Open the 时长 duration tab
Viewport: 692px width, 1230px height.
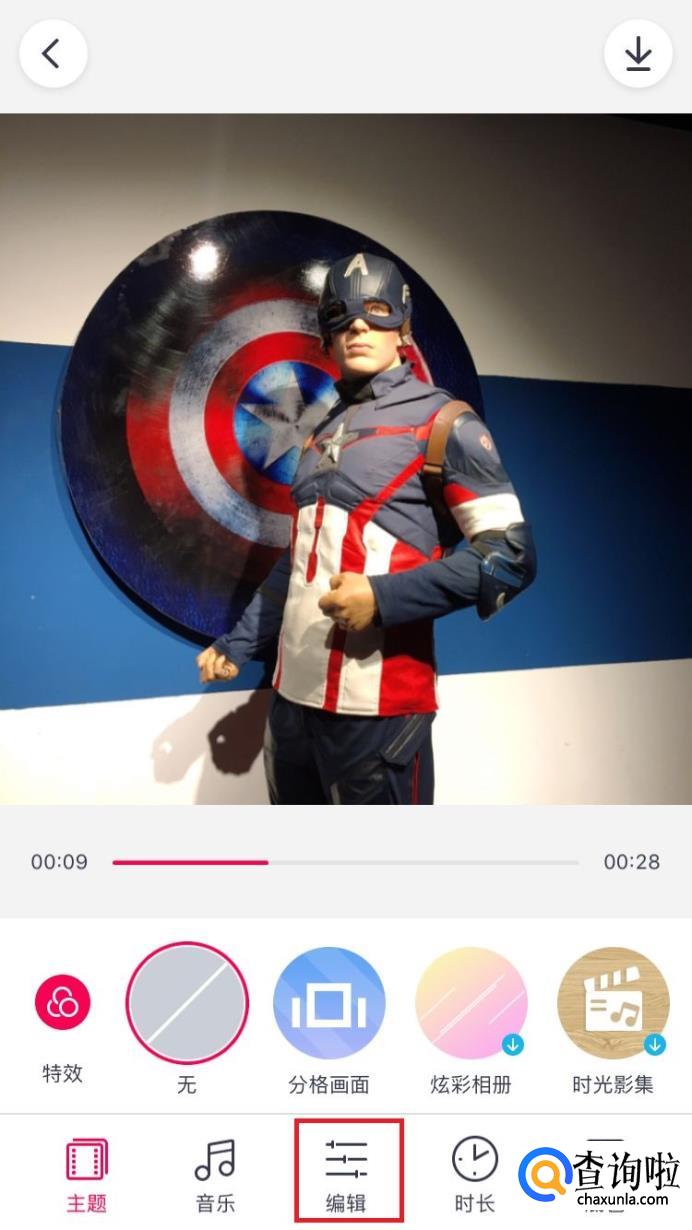coord(474,1174)
